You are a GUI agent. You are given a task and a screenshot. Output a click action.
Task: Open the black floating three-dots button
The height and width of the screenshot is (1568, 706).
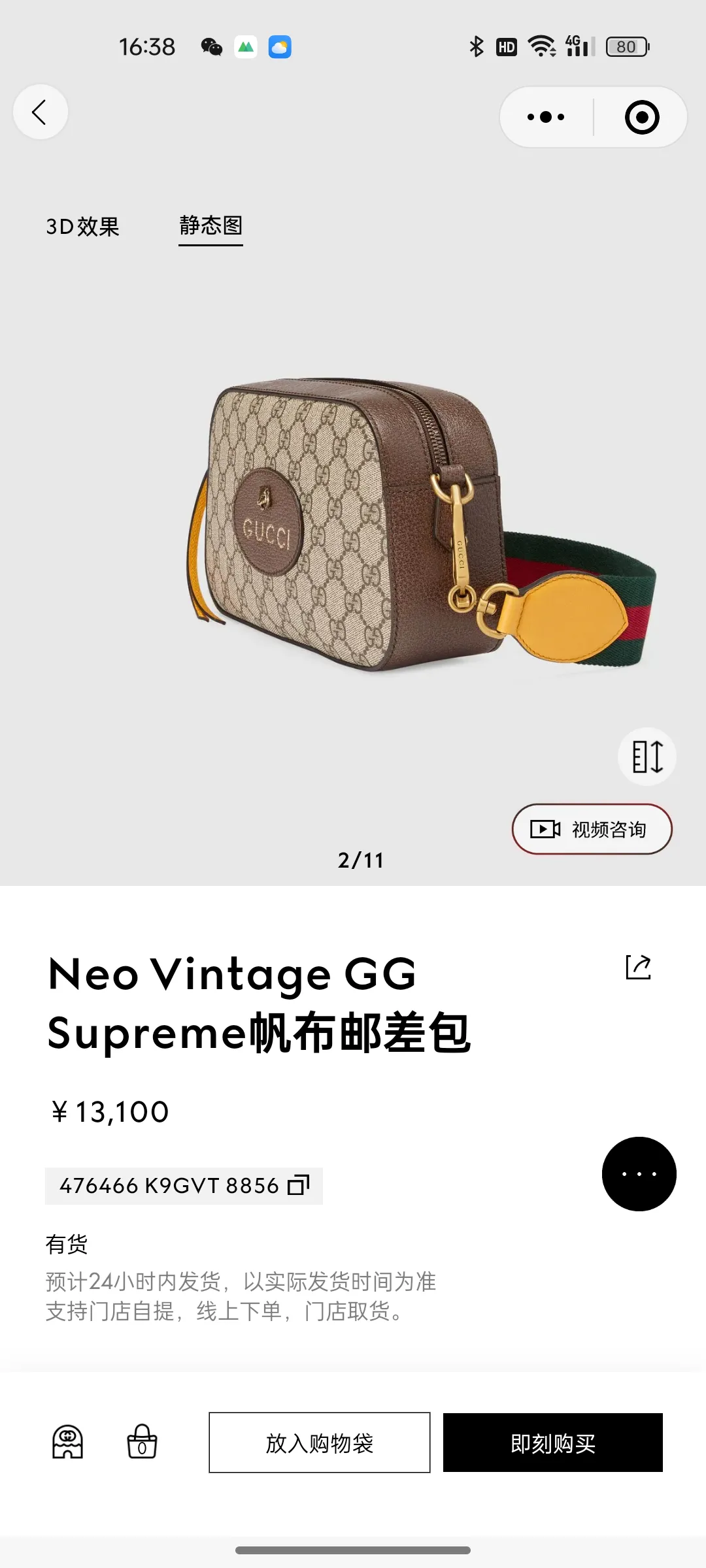[639, 1174]
